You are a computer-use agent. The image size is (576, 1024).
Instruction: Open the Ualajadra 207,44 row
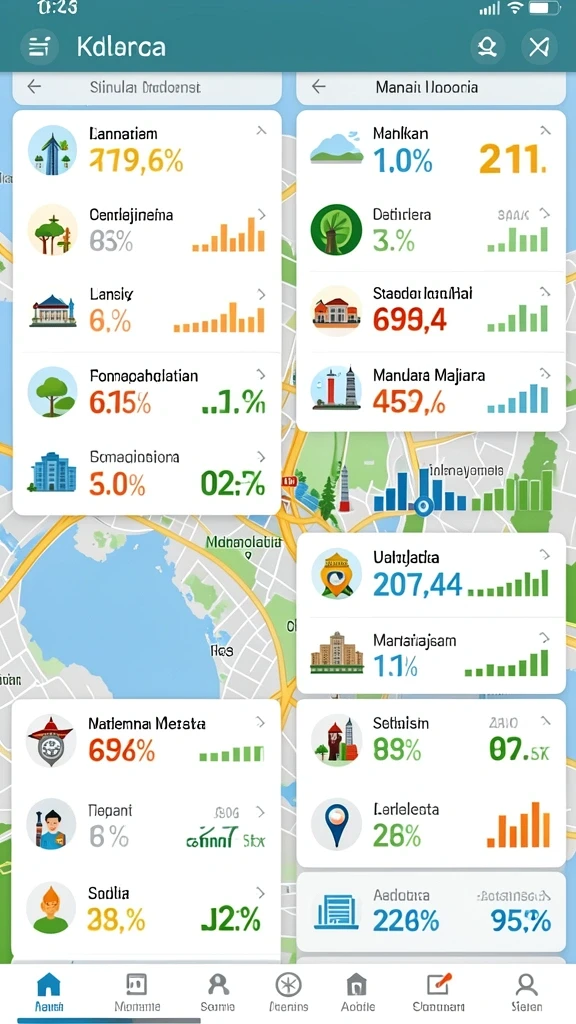point(431,575)
